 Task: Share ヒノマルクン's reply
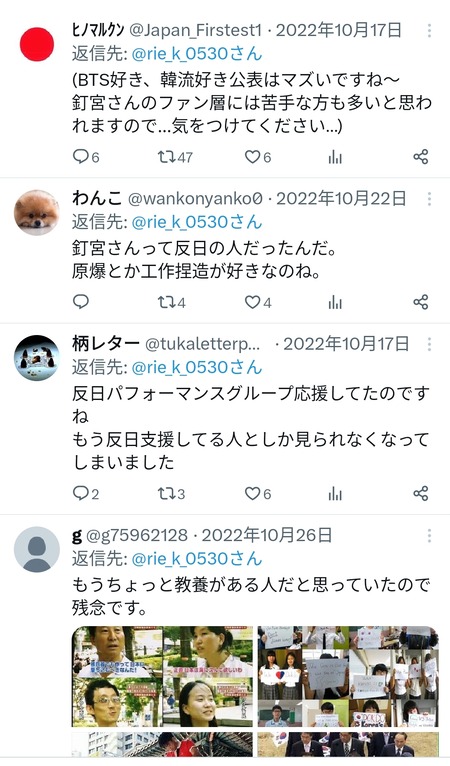point(421,157)
